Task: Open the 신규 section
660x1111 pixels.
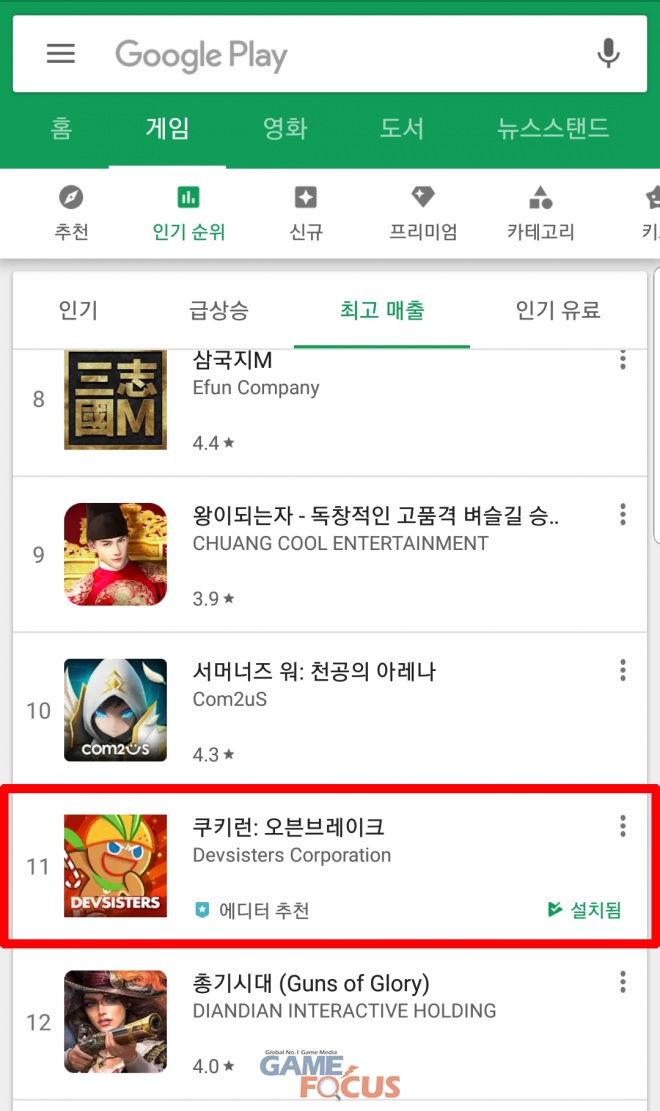Action: [306, 213]
